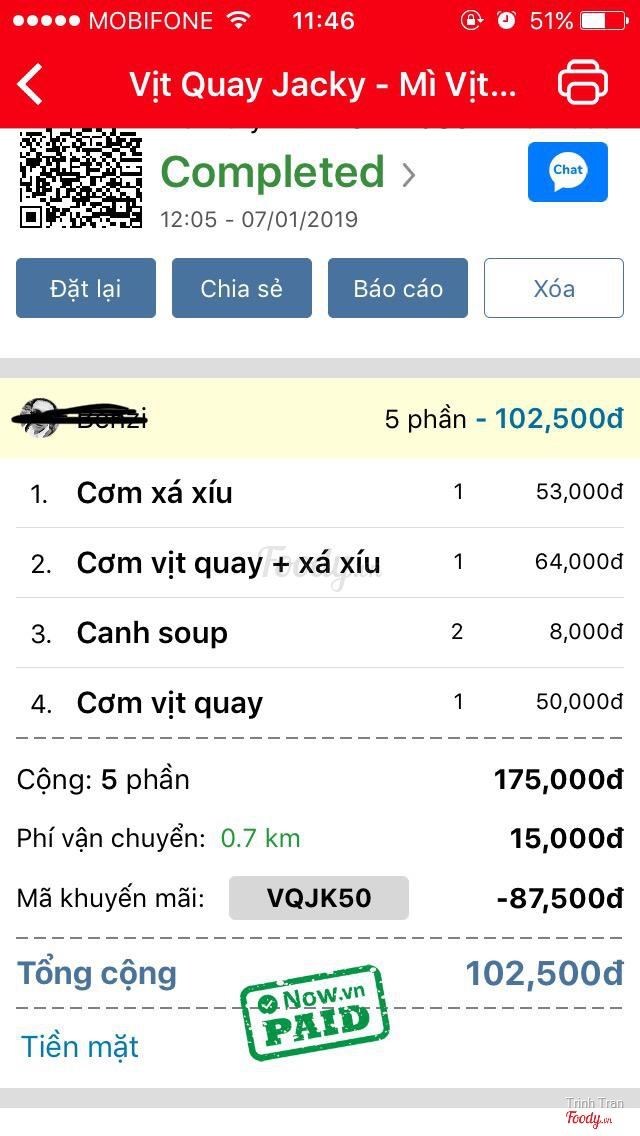Delete the order using Xóa
Image resolution: width=640 pixels, height=1136 pixels.
[553, 288]
